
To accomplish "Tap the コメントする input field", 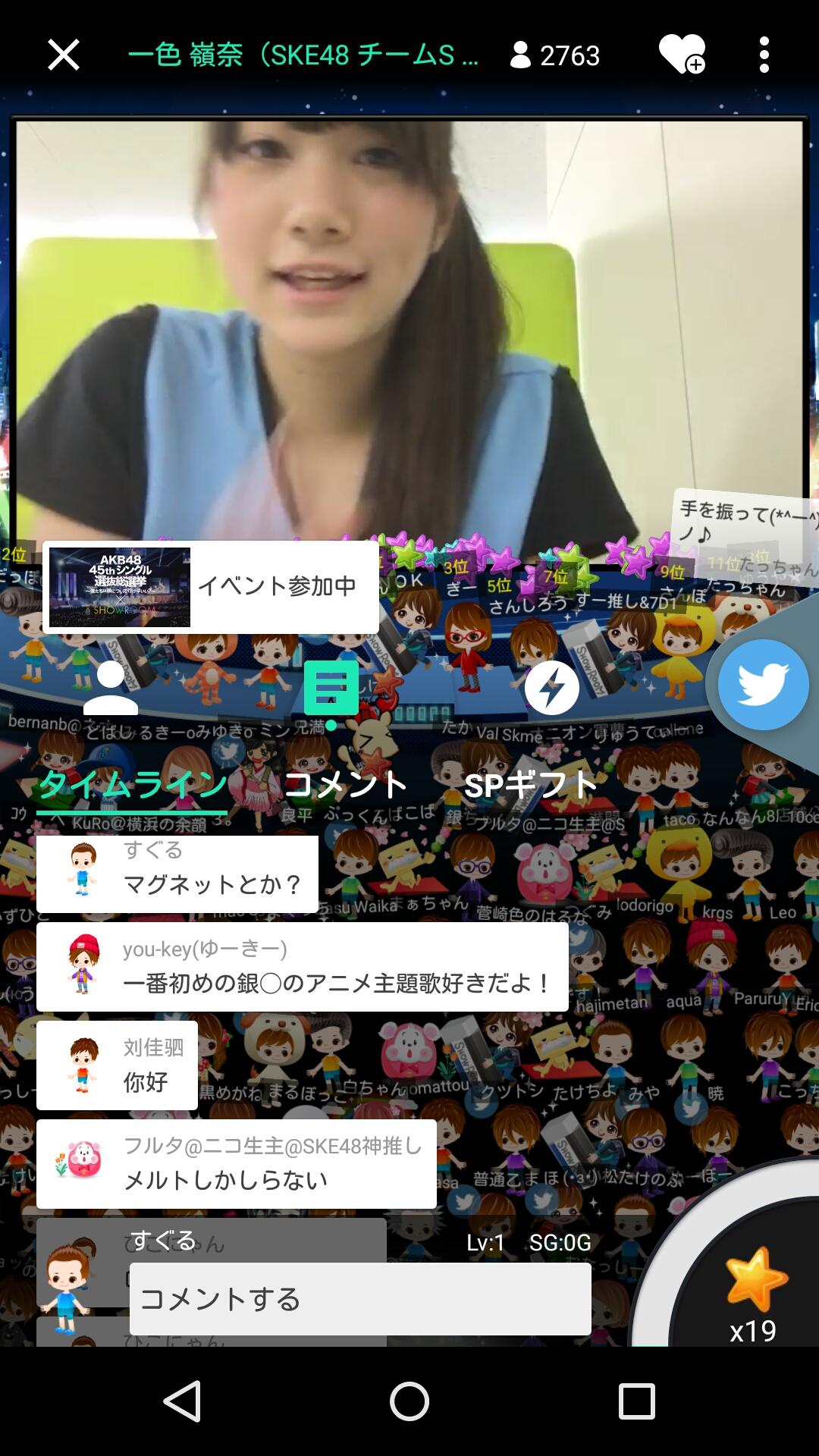I will click(x=360, y=1299).
